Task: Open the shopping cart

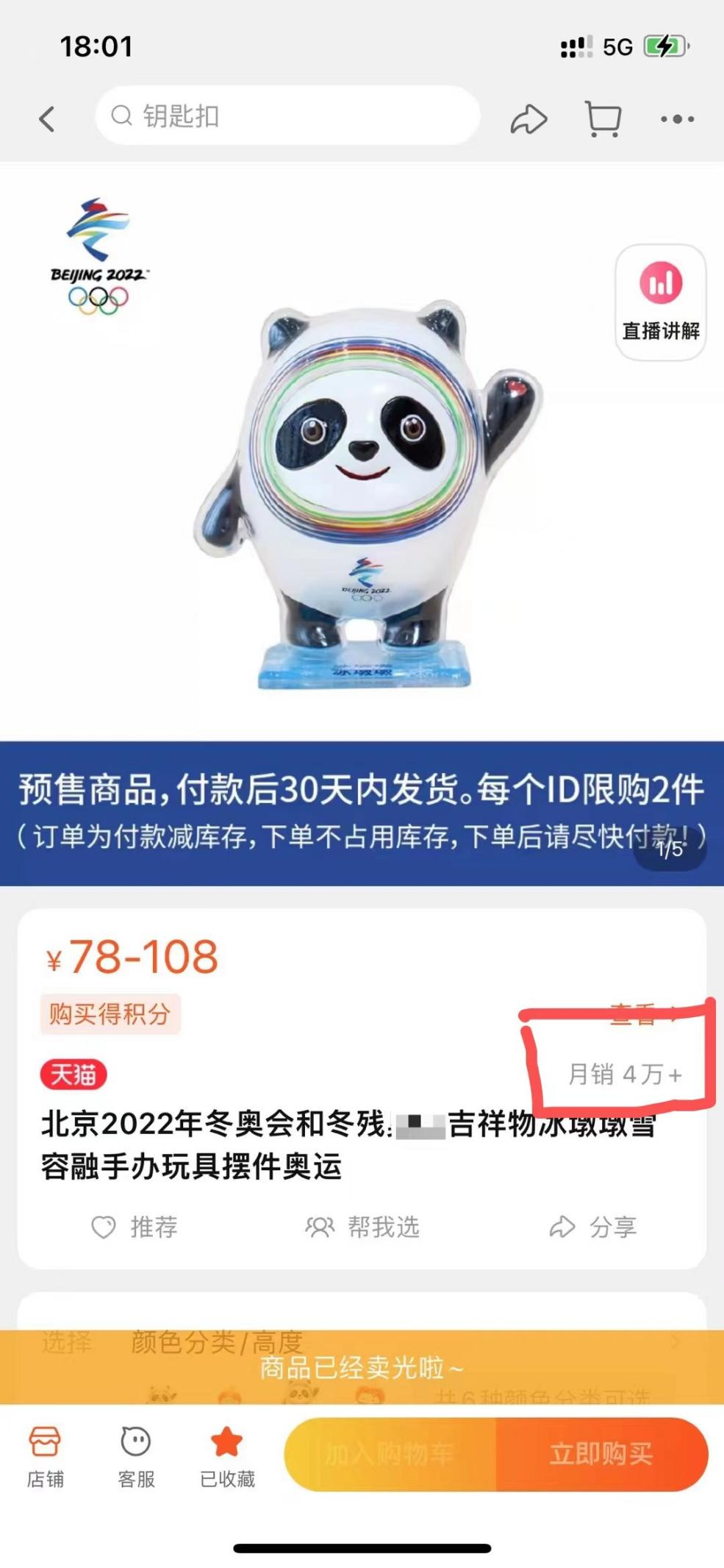Action: pos(603,119)
